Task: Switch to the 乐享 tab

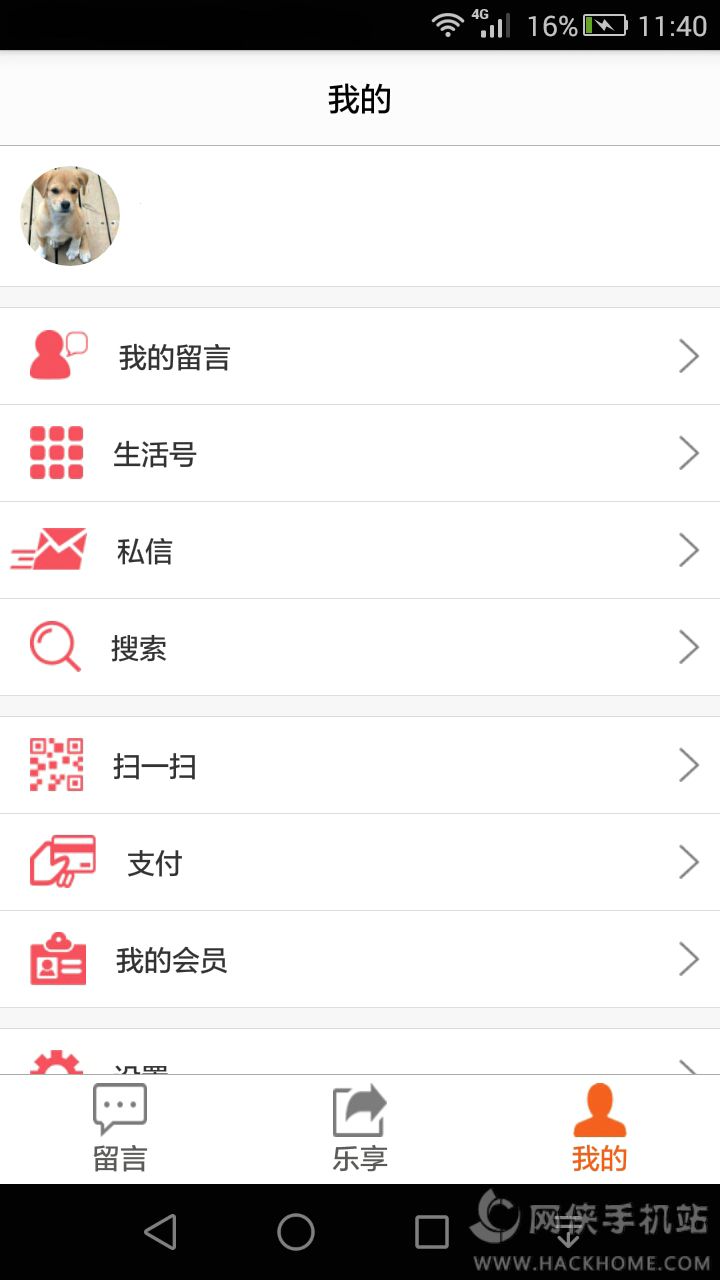Action: 360,1130
